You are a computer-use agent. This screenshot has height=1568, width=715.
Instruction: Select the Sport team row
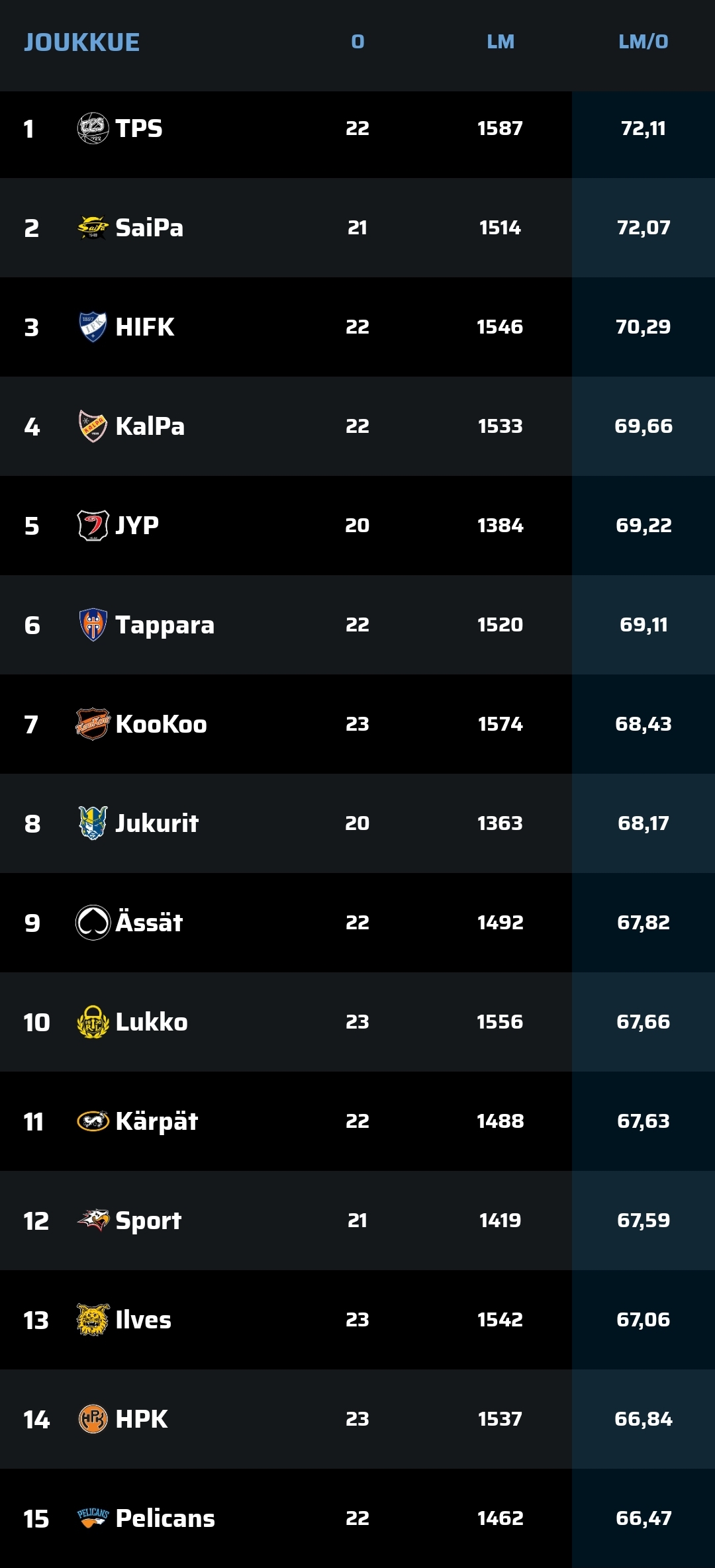pos(358,1221)
